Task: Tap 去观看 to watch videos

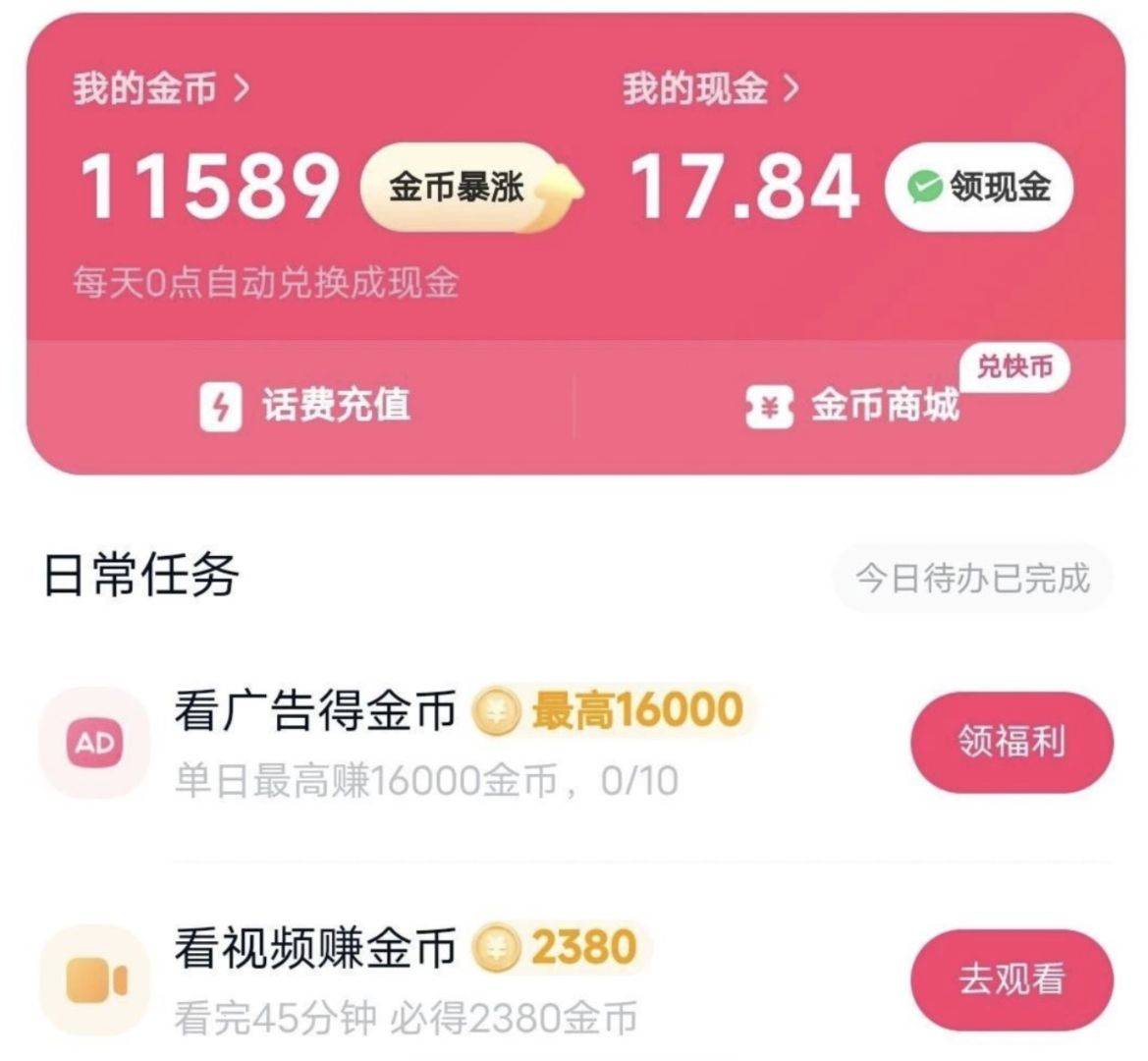Action: (1011, 979)
